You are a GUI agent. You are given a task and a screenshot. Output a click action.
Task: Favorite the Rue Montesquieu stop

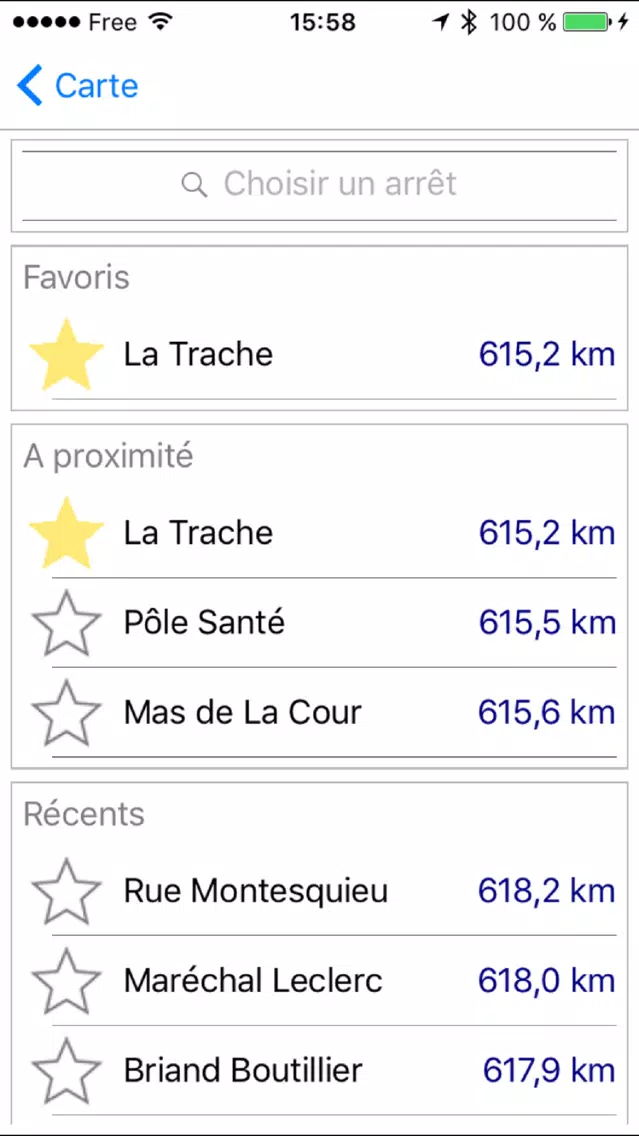click(x=66, y=891)
